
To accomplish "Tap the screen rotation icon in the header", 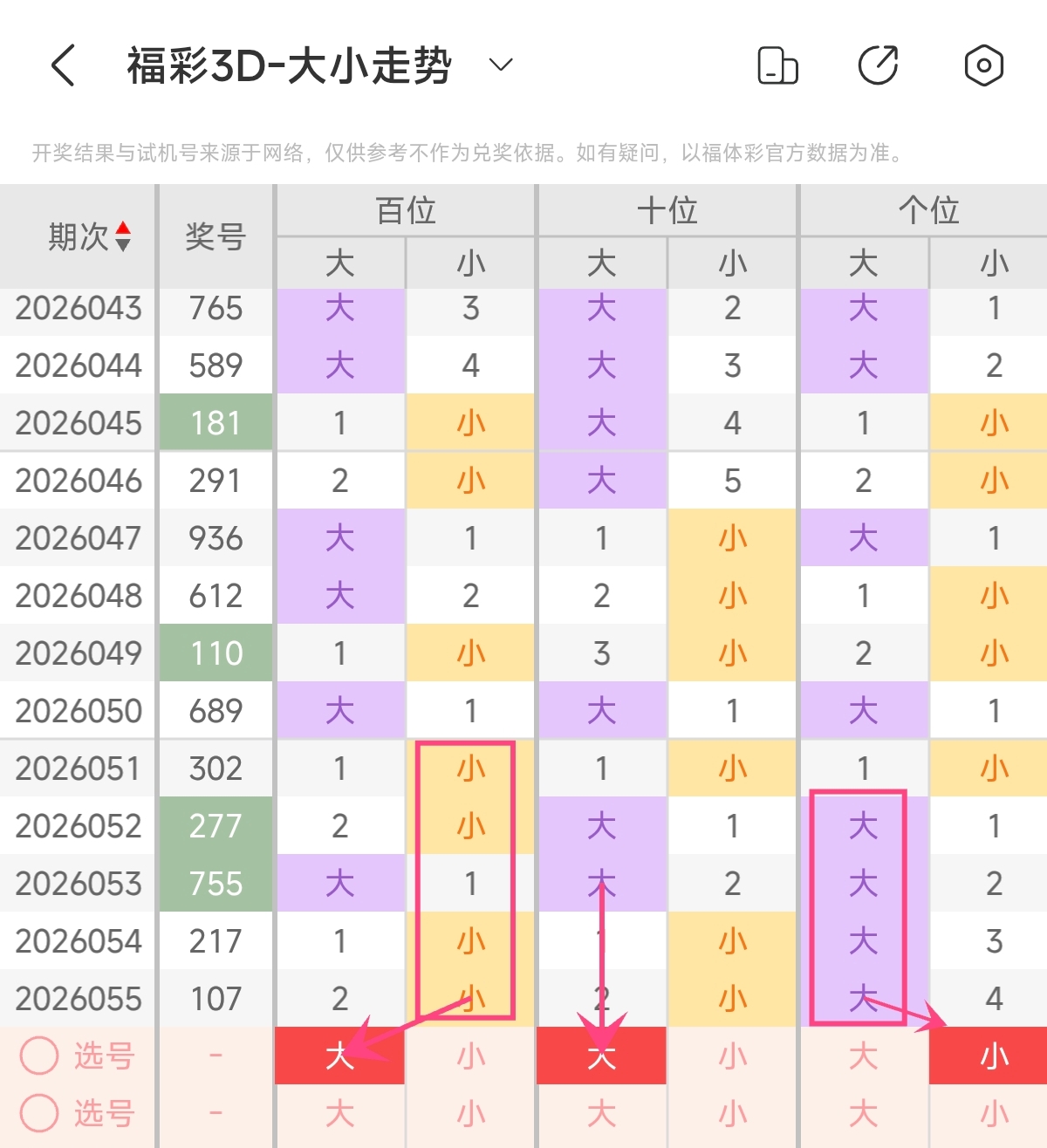I will point(777,65).
